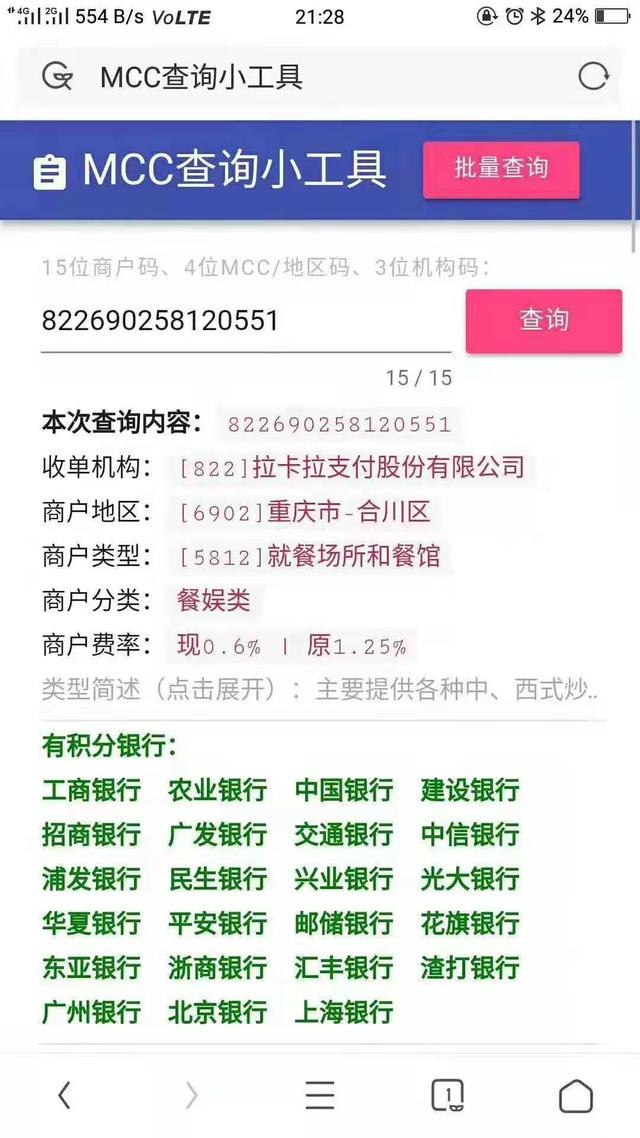The height and width of the screenshot is (1138, 640).
Task: Open the browser tabs switcher
Action: 447,1096
